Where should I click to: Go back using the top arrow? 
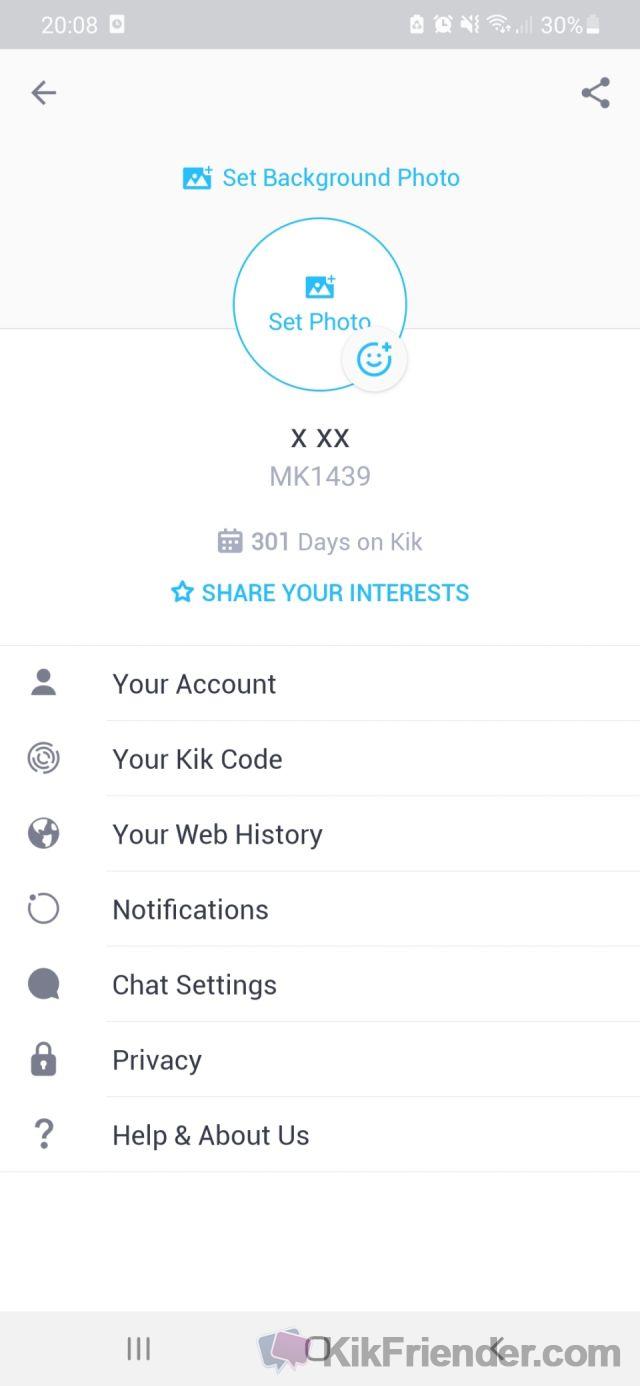pyautogui.click(x=43, y=93)
